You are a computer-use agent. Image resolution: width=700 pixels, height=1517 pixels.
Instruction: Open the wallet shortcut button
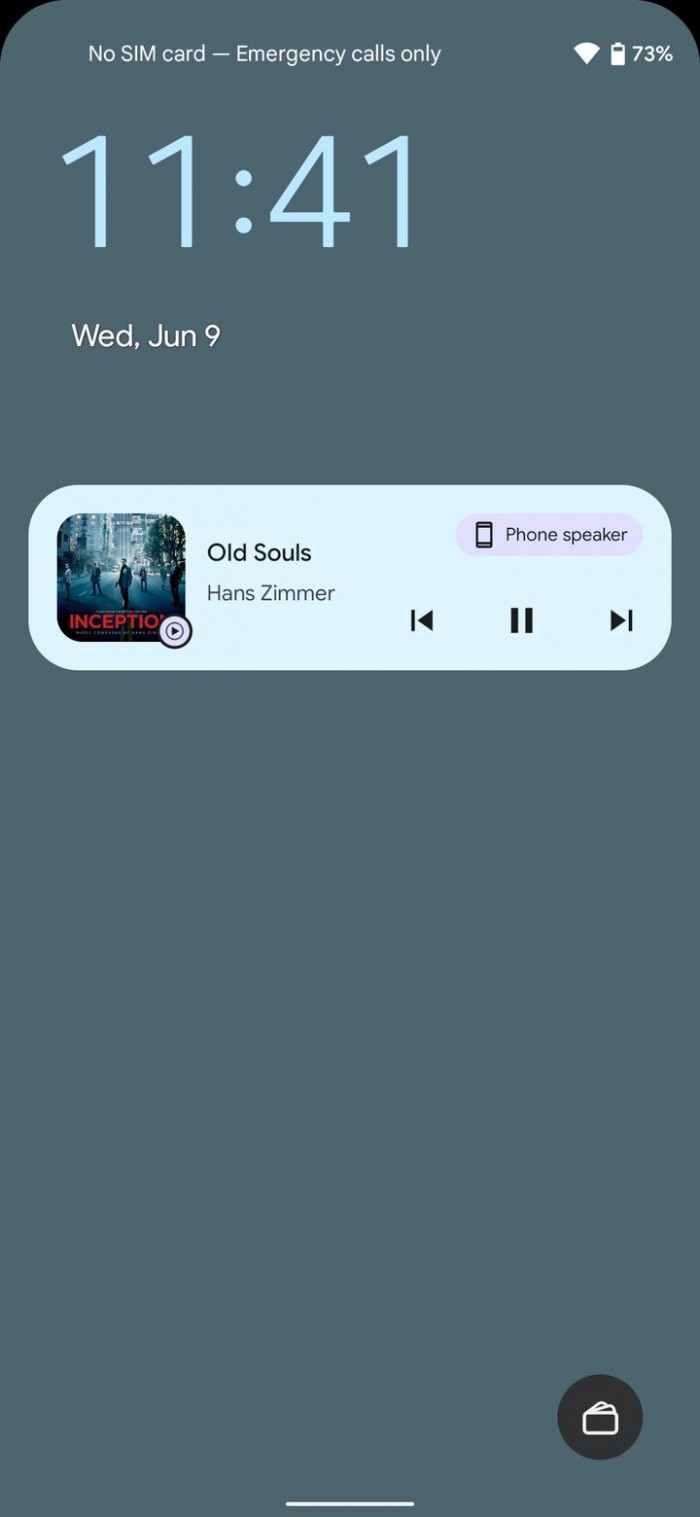(x=600, y=1417)
